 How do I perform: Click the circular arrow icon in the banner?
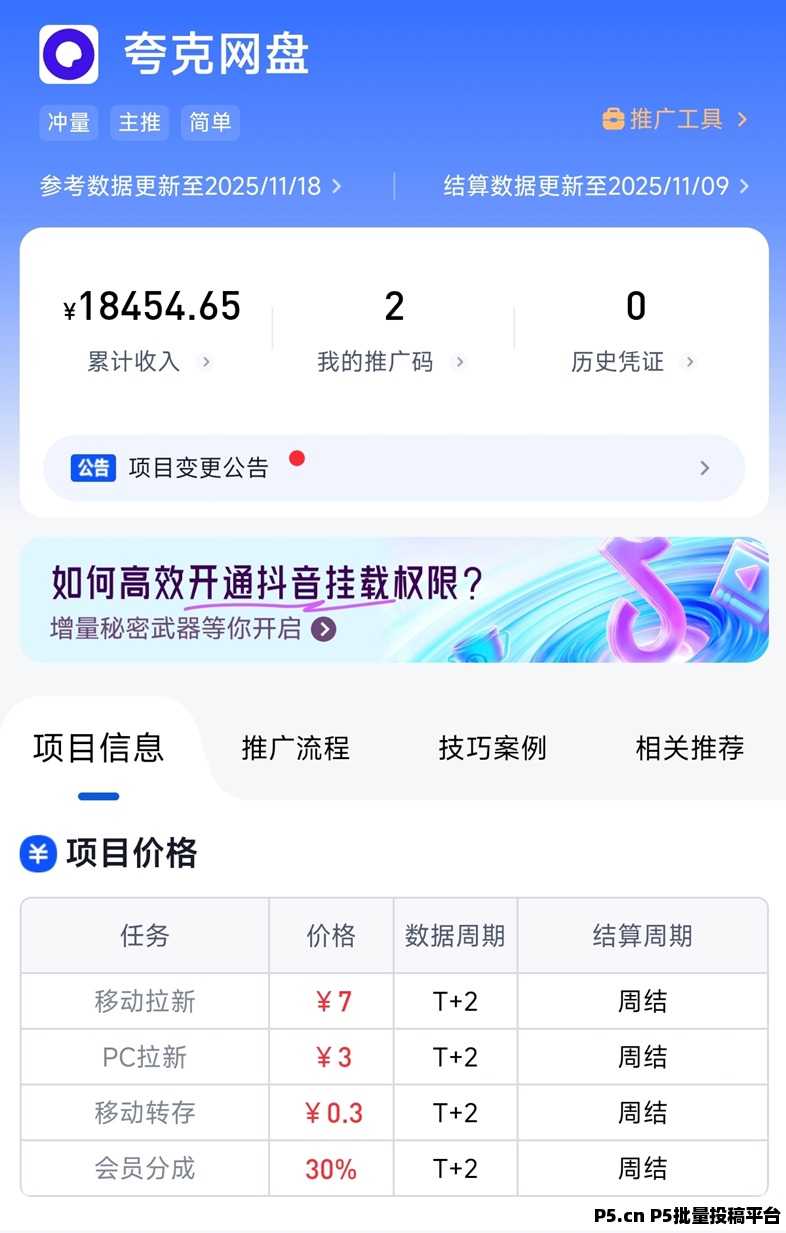(322, 630)
